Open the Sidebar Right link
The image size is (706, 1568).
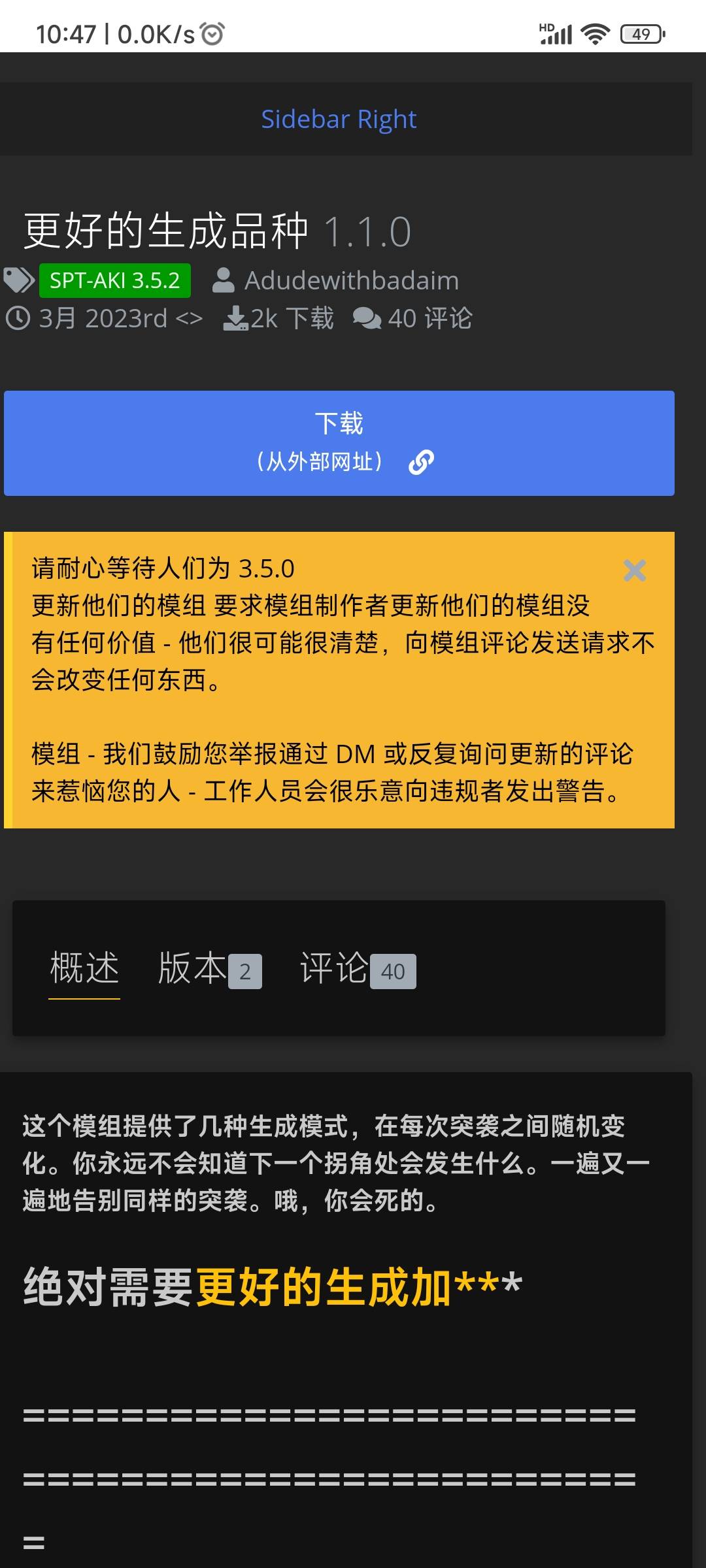(x=339, y=119)
